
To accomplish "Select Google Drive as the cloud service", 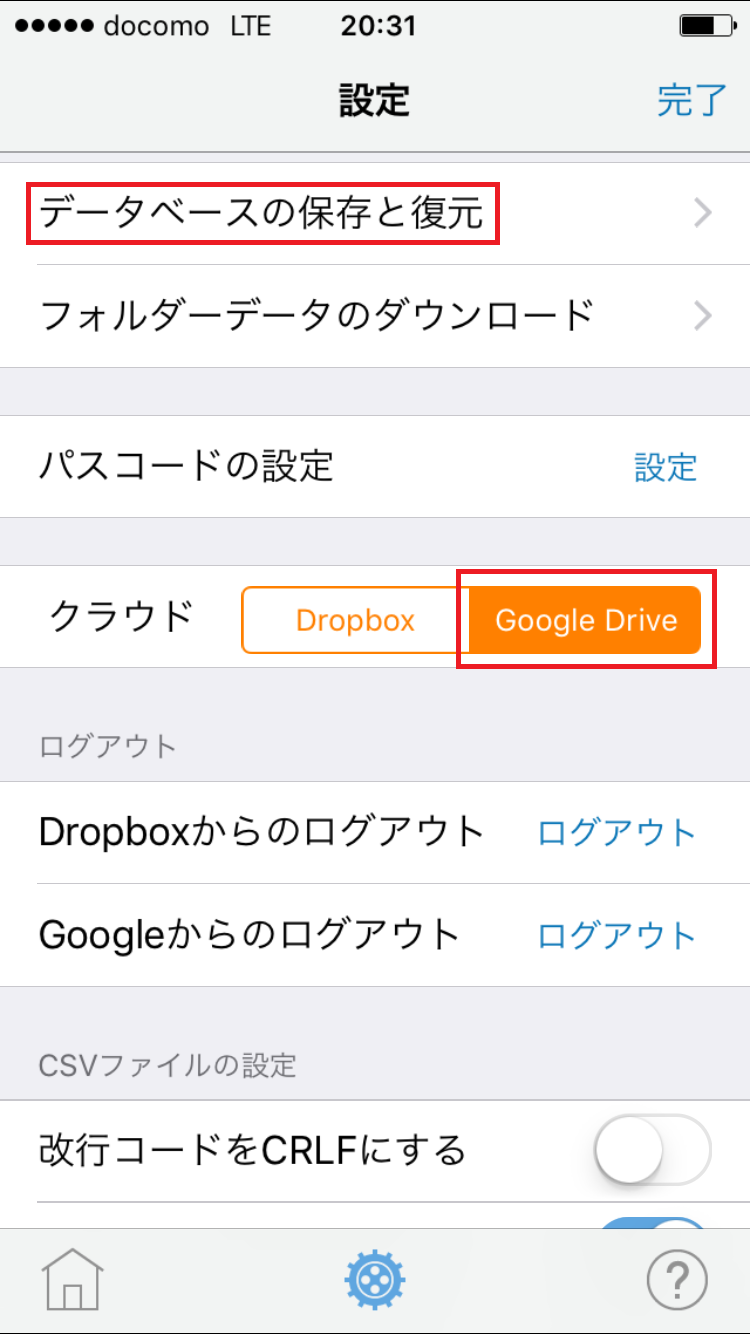I will coord(586,620).
